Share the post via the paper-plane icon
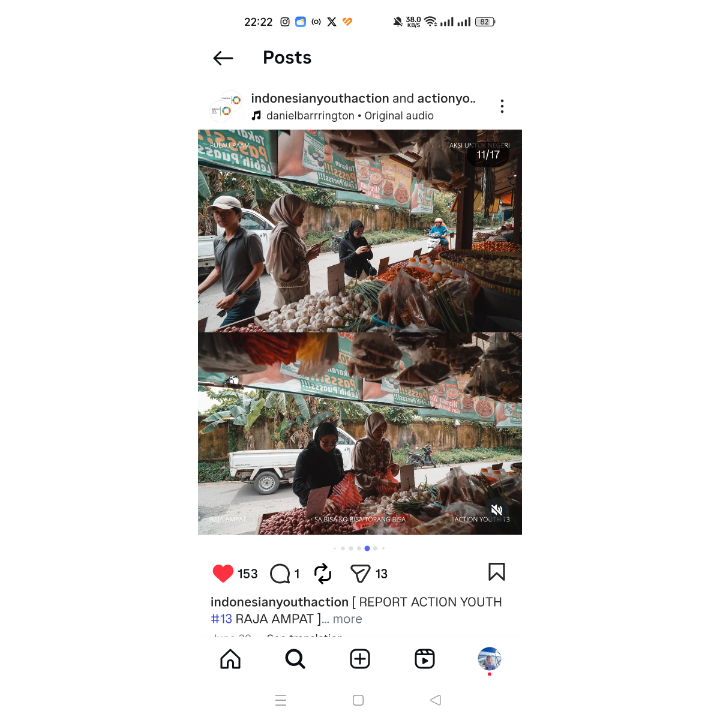This screenshot has width=720, height=720. 360,573
